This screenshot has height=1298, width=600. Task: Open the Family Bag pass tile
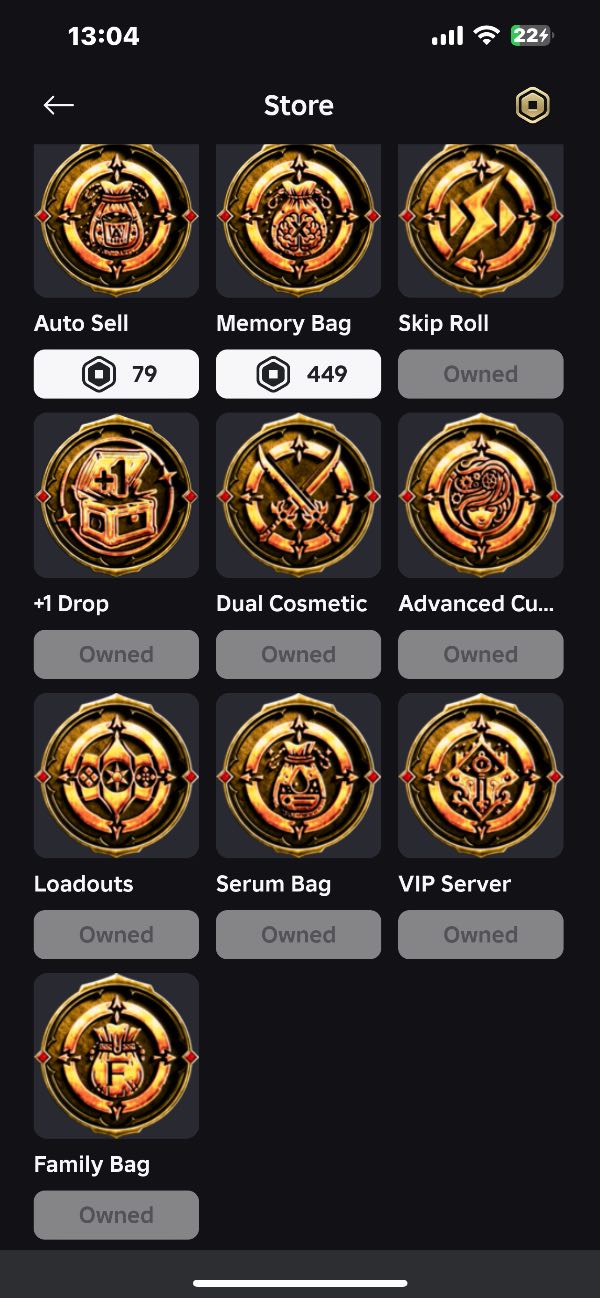point(116,1055)
